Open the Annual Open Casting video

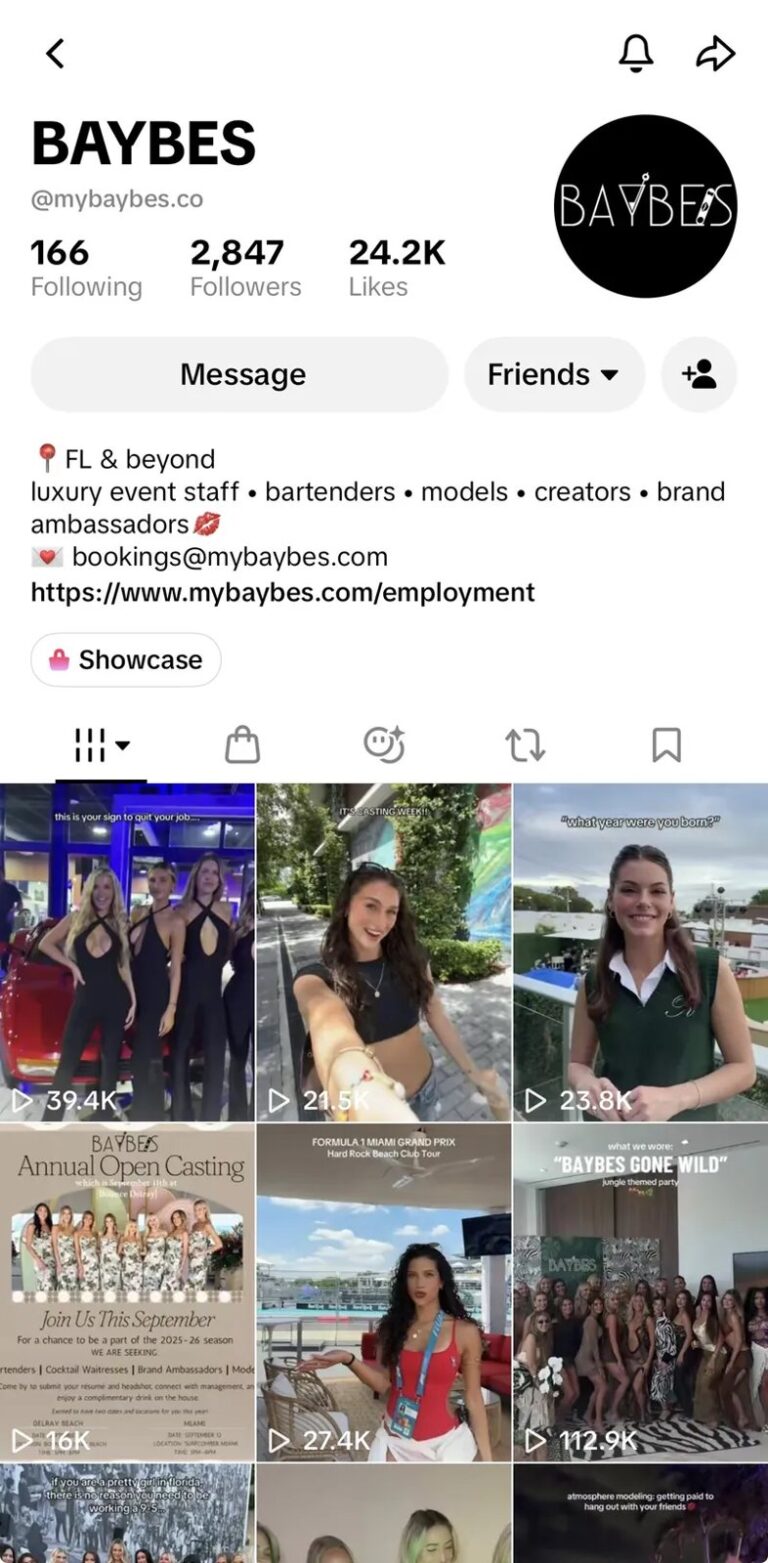tap(127, 1293)
